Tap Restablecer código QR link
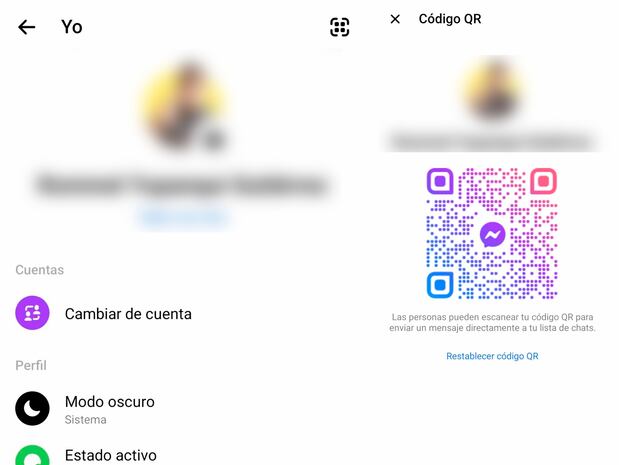The height and width of the screenshot is (465, 620). pyautogui.click(x=492, y=356)
